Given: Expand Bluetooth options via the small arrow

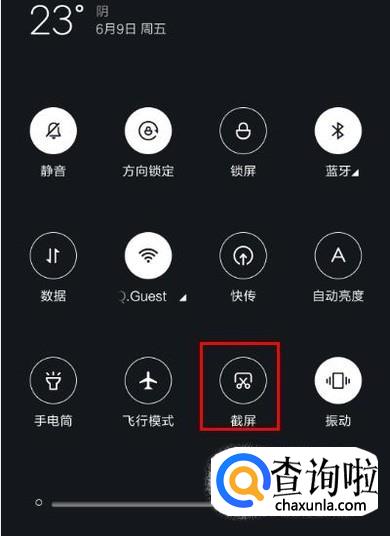Looking at the screenshot, I should coord(355,173).
